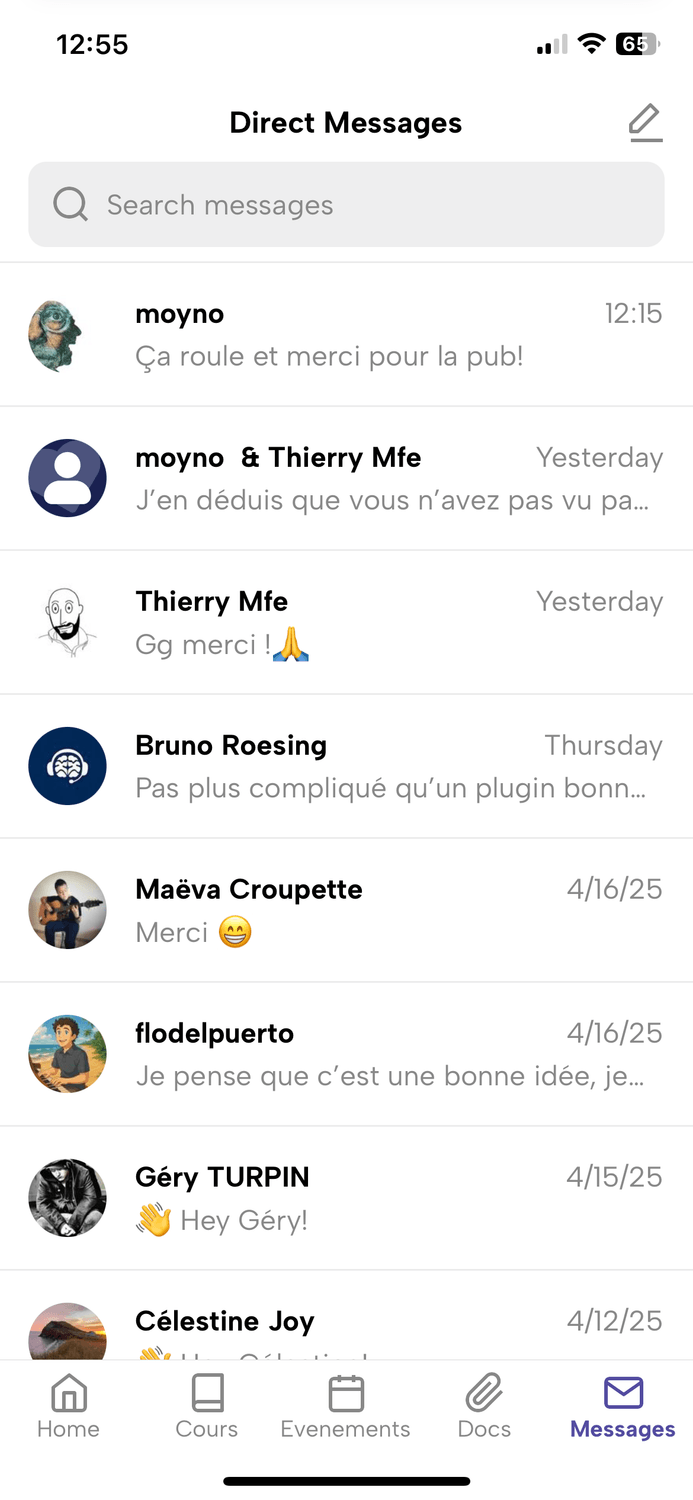This screenshot has height=1500, width=693.
Task: Open the chat with Géry TURPIN
Action: (x=346, y=1199)
